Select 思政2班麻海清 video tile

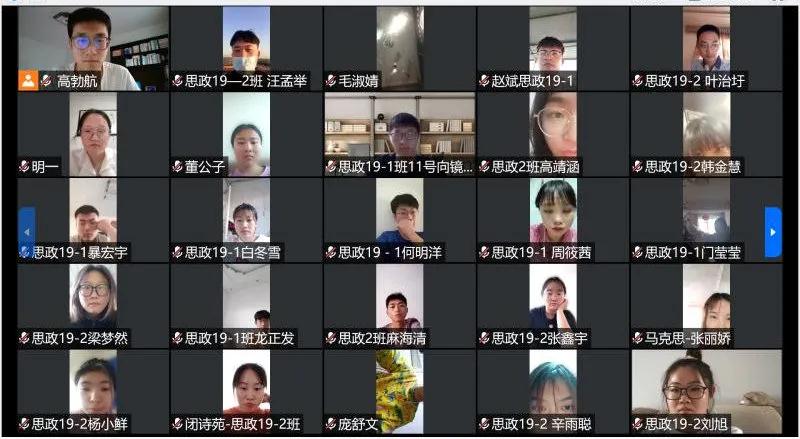pyautogui.click(x=399, y=305)
